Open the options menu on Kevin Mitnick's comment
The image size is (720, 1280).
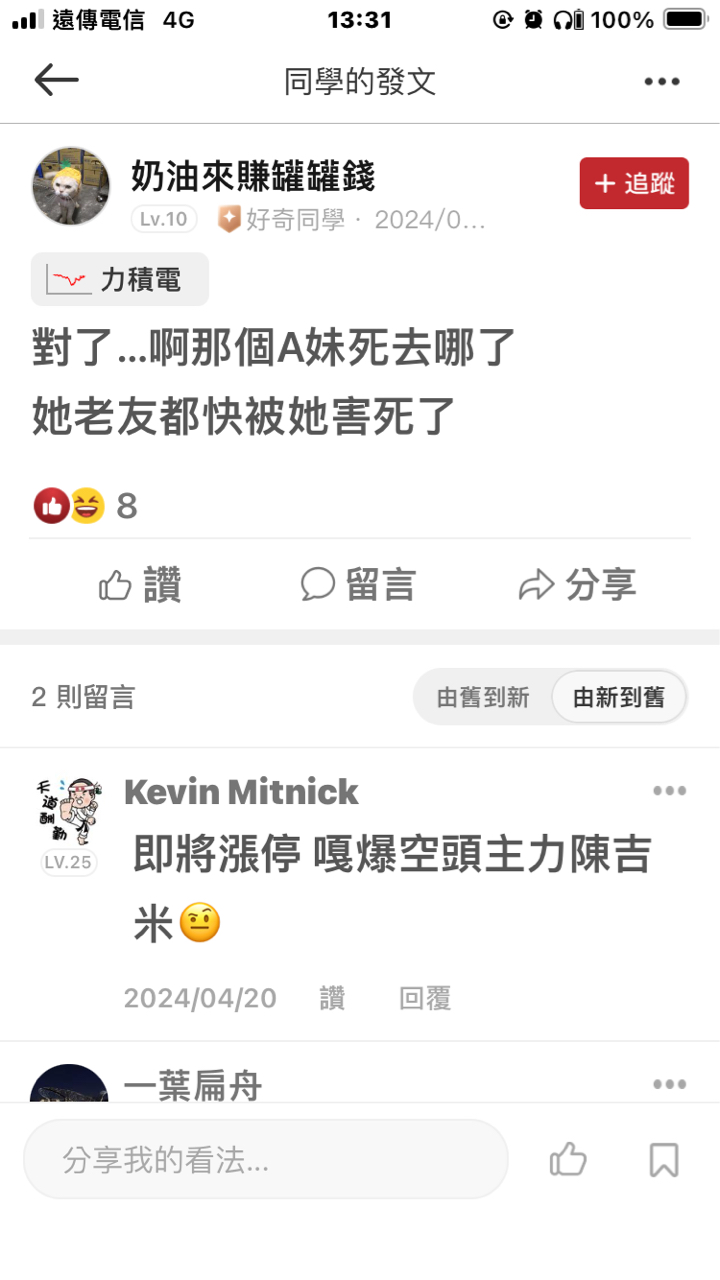(669, 791)
